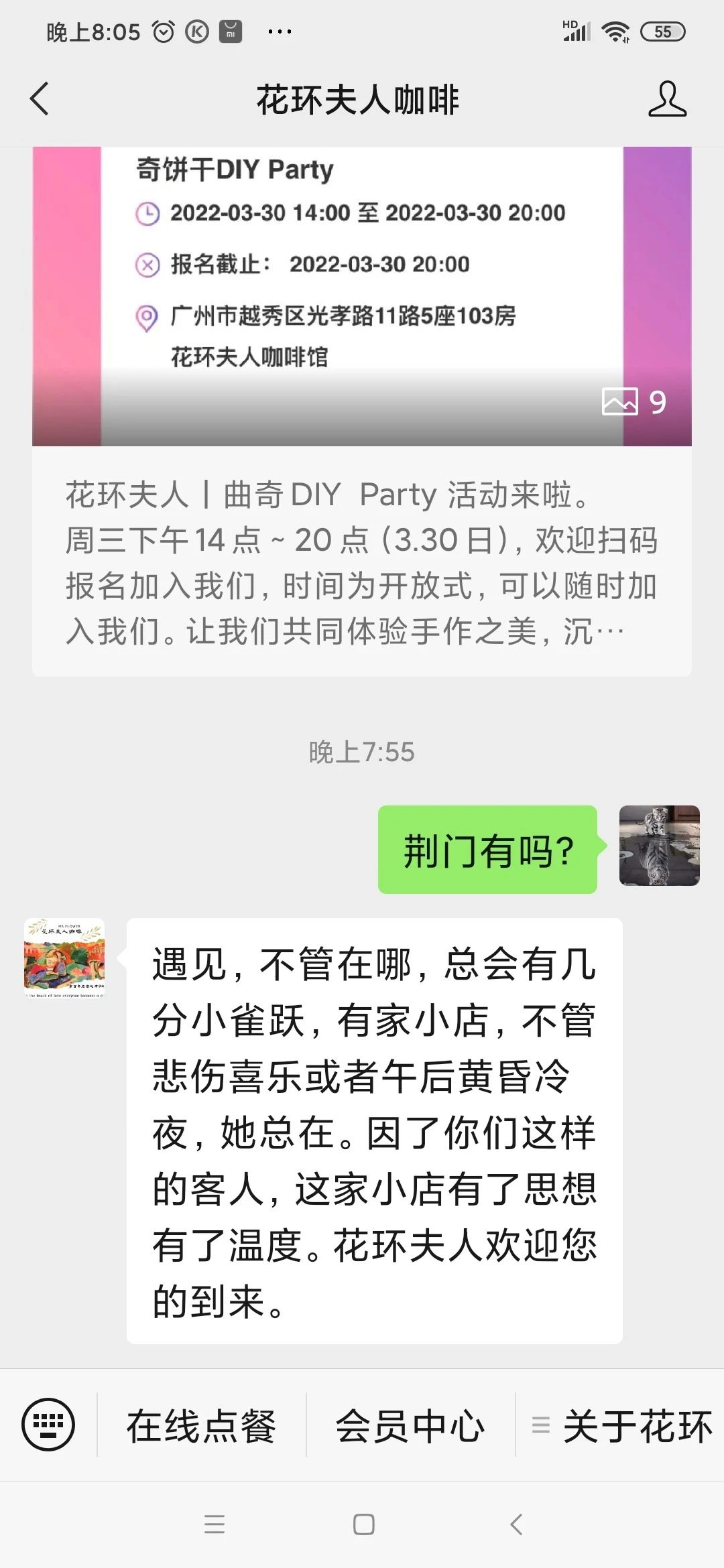Tap my own tiger avatar

(660, 846)
